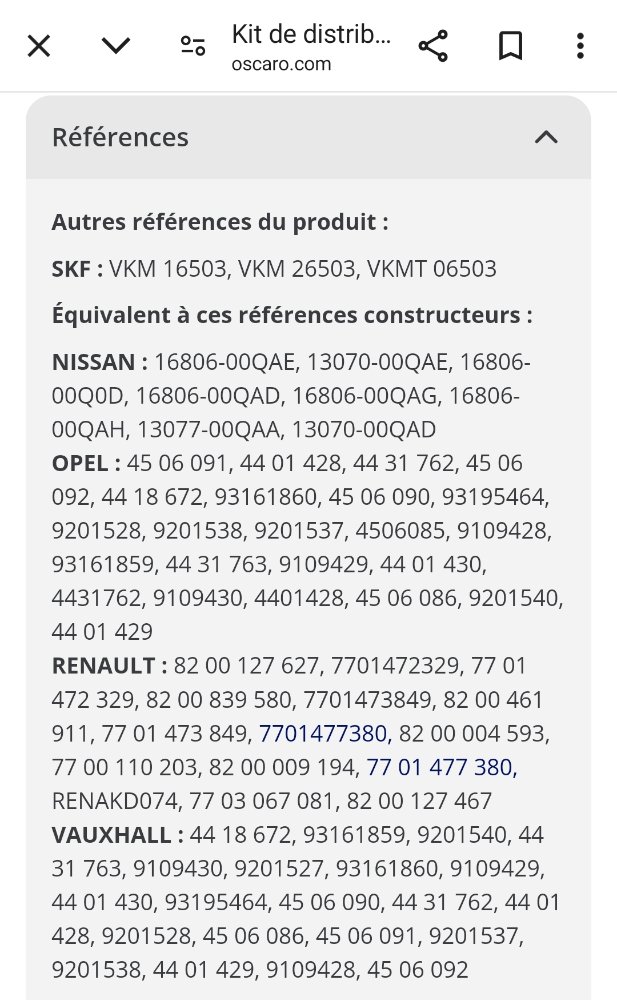Open the Renault reference 7701477380 link
The image size is (617, 1000).
[x=324, y=733]
